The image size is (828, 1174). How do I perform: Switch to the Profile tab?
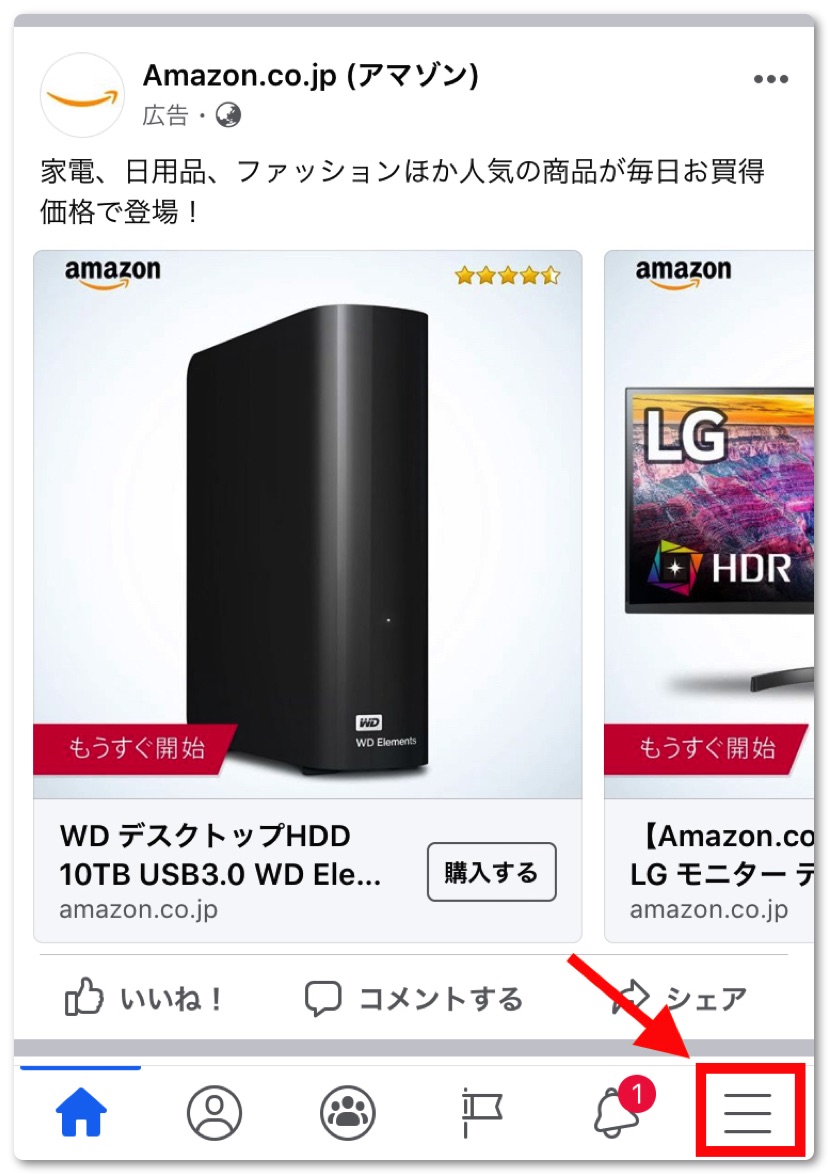214,1112
